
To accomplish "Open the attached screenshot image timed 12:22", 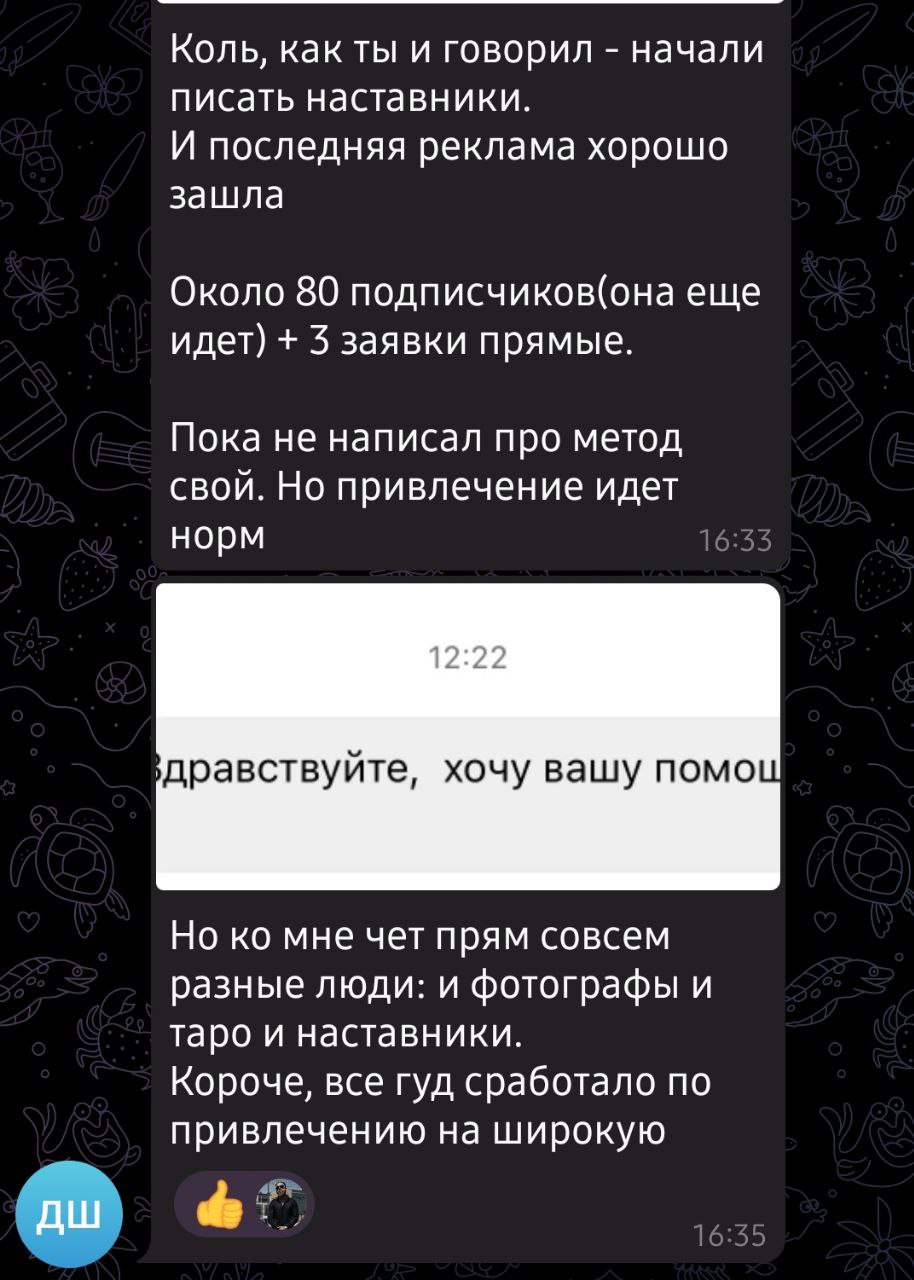I will [468, 737].
